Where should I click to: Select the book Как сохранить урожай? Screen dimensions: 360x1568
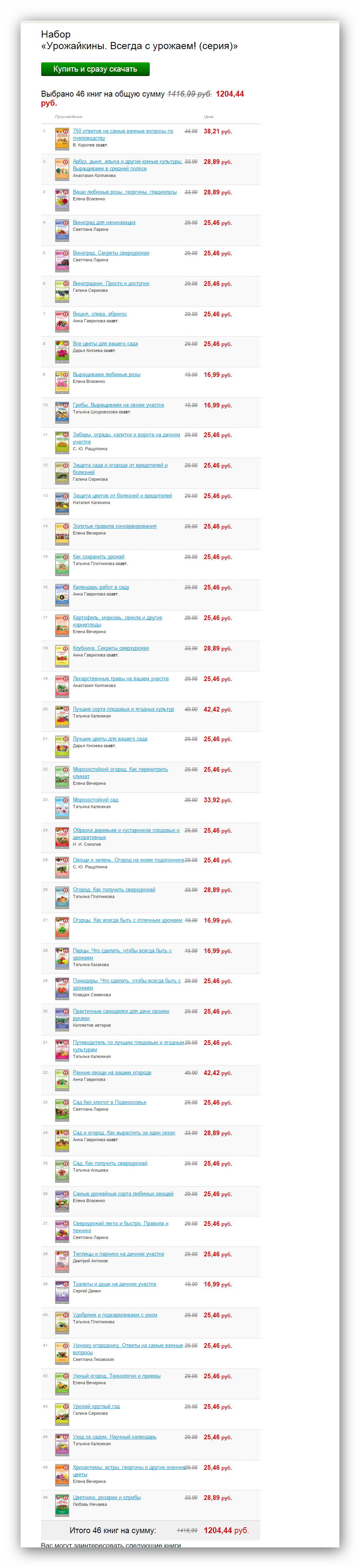pos(99,557)
